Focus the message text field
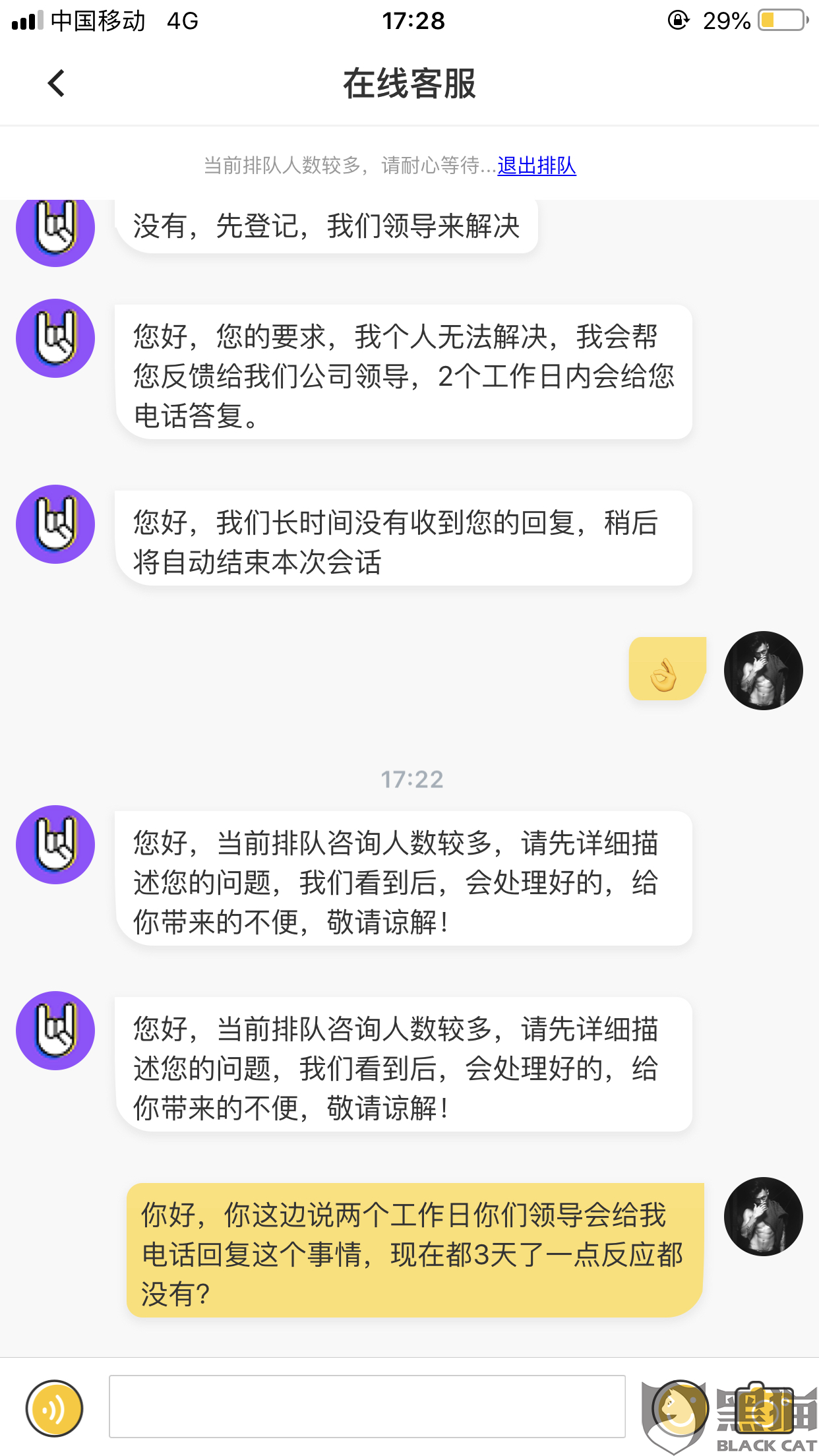The image size is (819, 1456). 367,1406
